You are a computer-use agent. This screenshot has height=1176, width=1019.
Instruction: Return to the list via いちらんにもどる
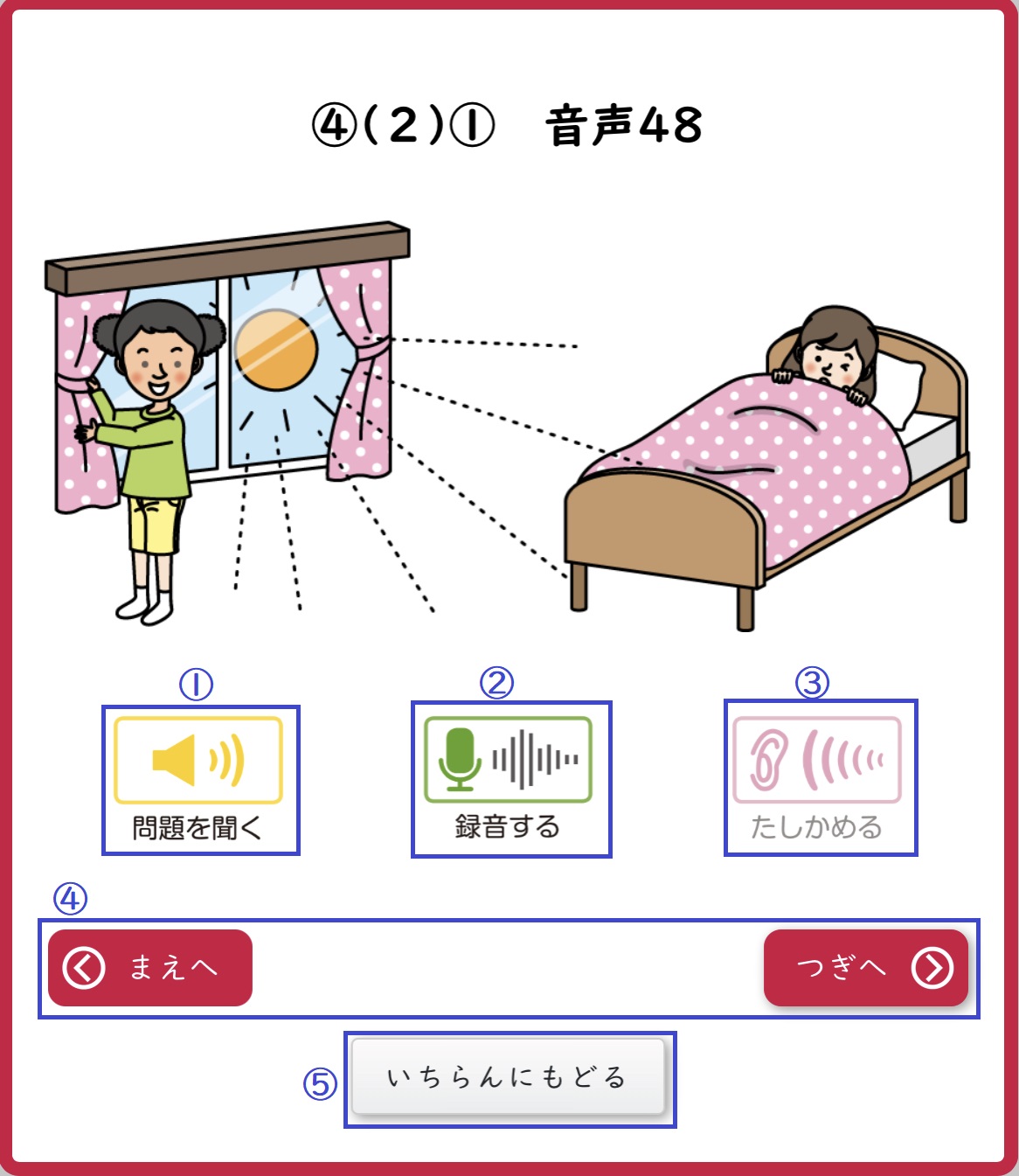tap(508, 1077)
